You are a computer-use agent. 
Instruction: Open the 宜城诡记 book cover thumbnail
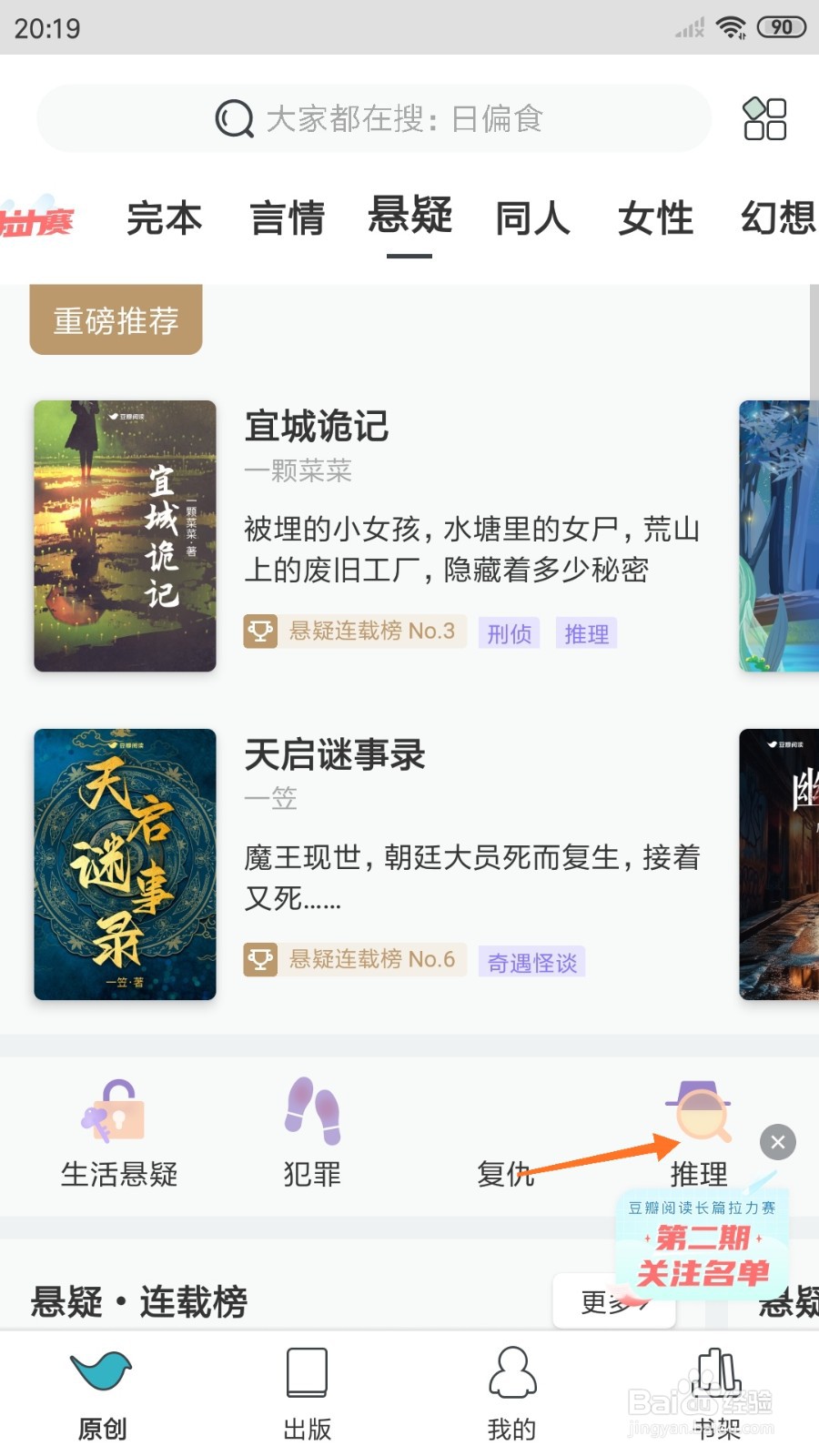pyautogui.click(x=125, y=537)
